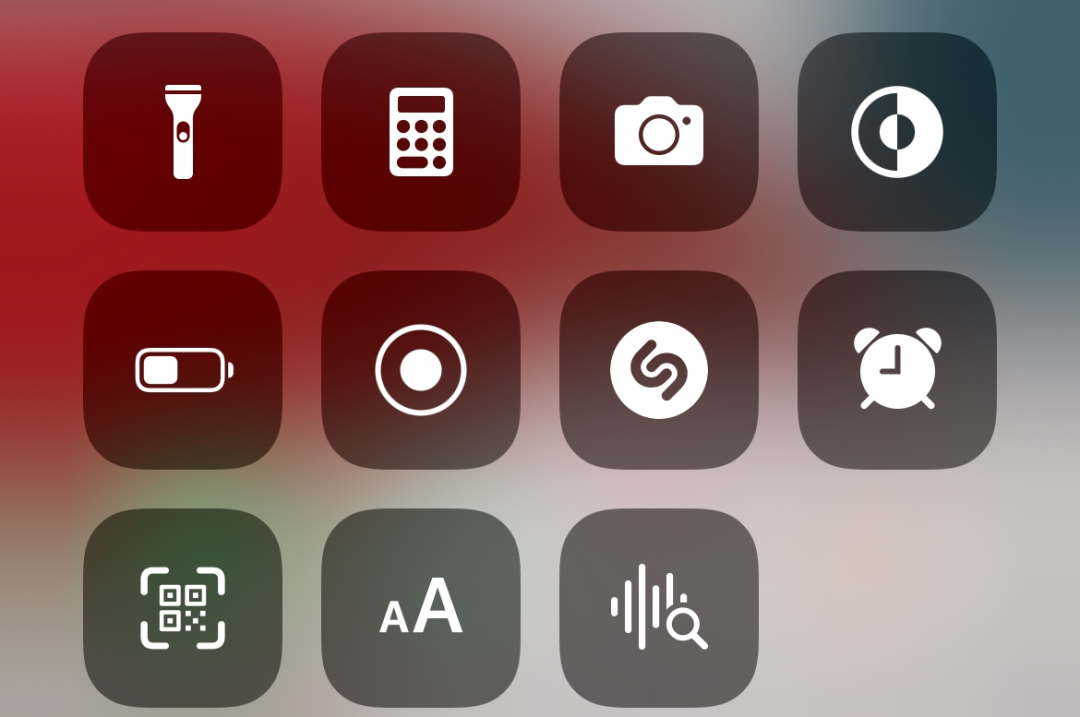
Task: Toggle Dark Mode appearance
Action: [x=897, y=131]
